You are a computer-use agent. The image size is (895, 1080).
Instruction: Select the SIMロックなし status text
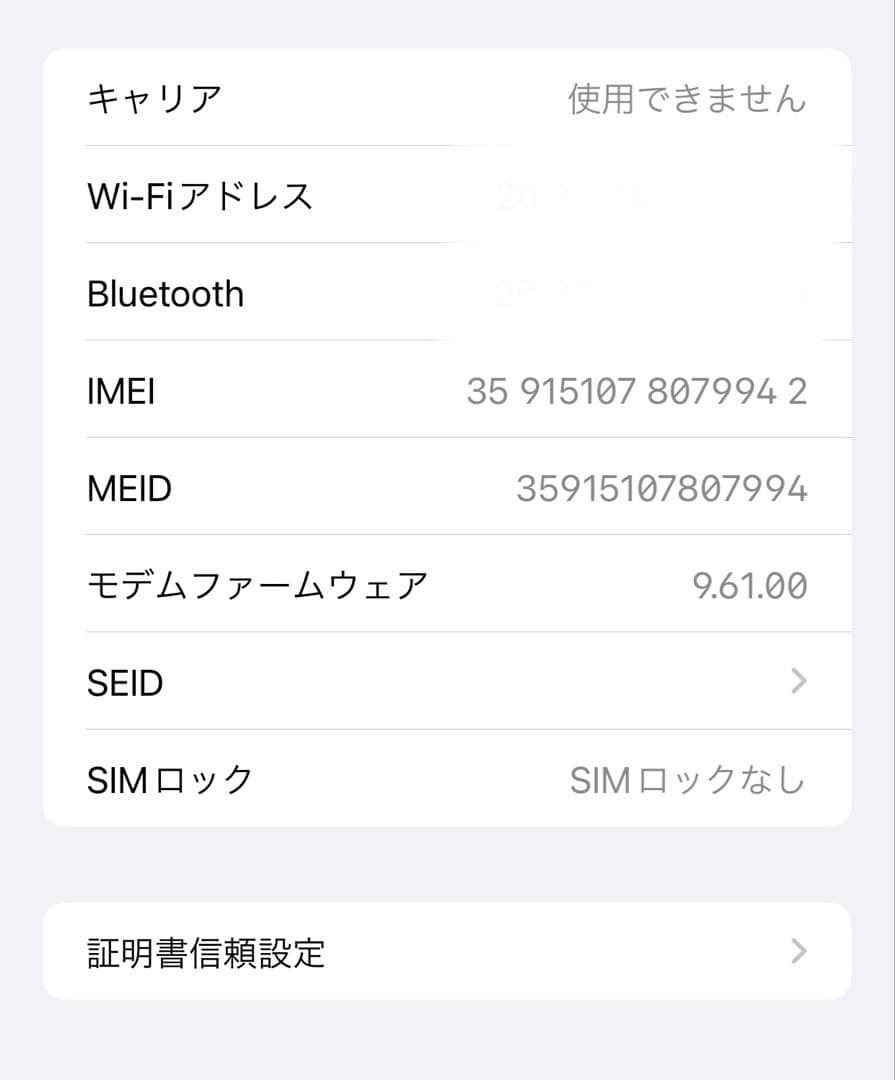point(688,780)
